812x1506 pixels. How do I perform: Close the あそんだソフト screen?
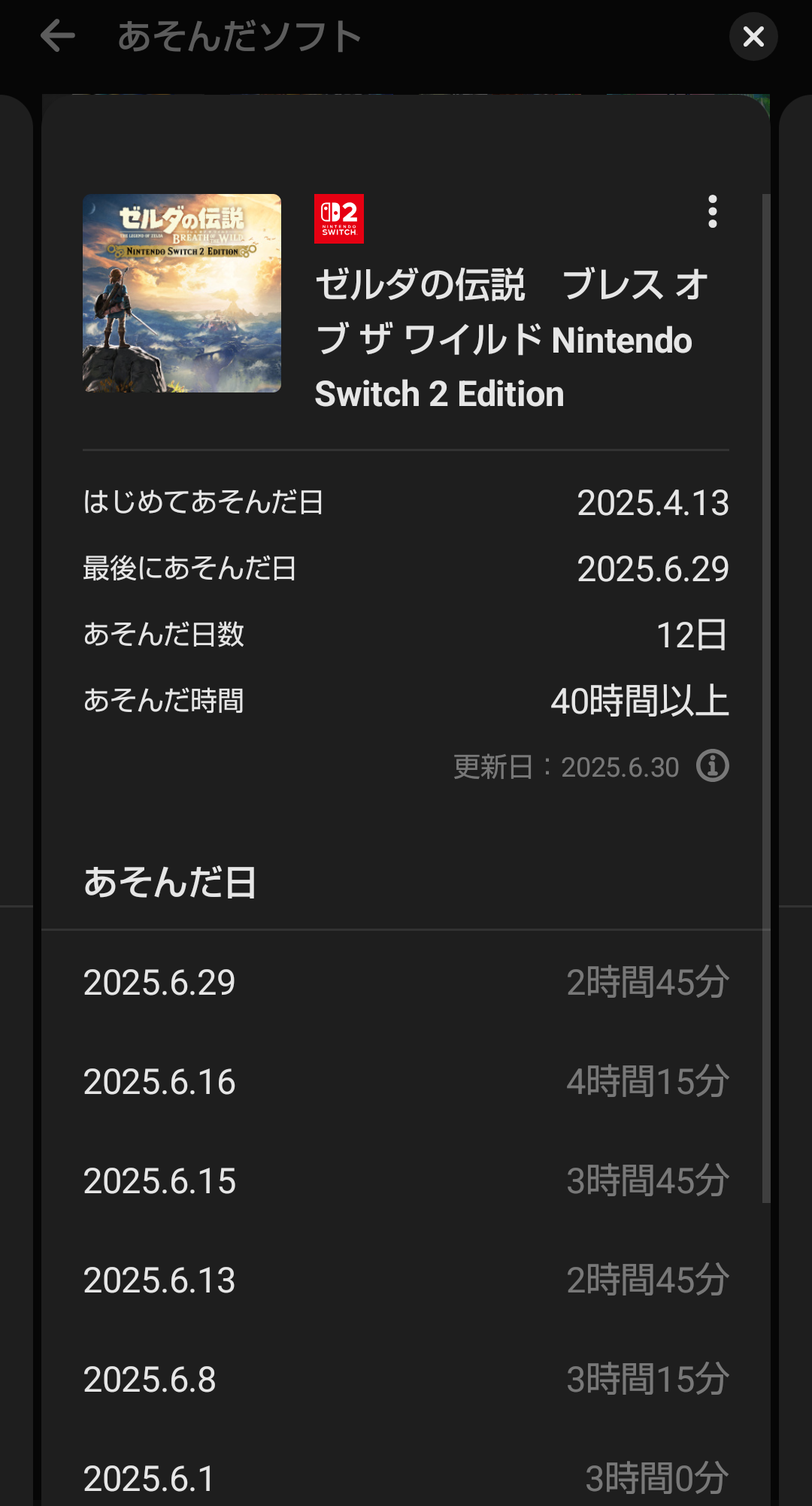753,36
